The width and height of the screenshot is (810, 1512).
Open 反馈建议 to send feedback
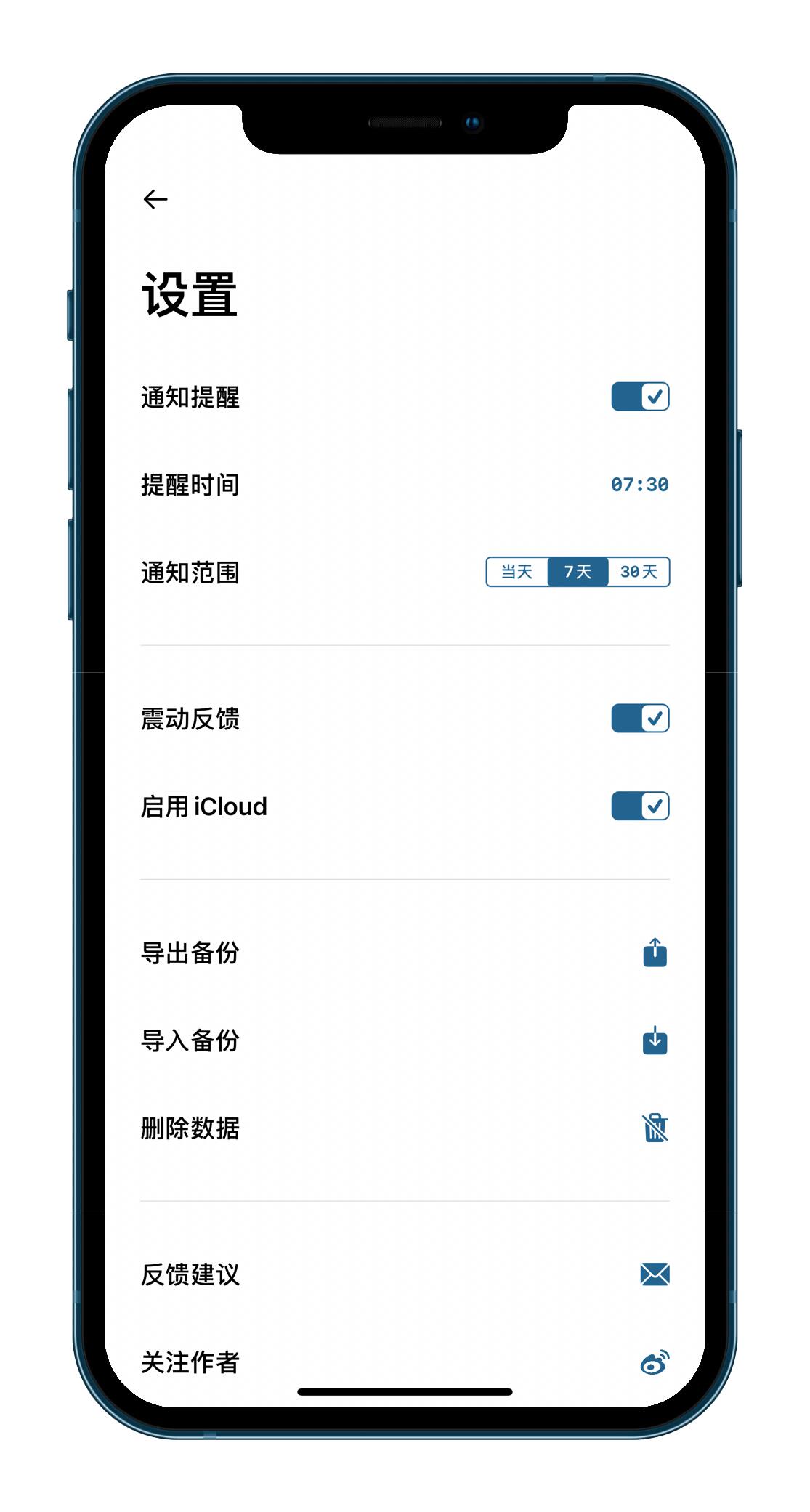pos(655,1274)
